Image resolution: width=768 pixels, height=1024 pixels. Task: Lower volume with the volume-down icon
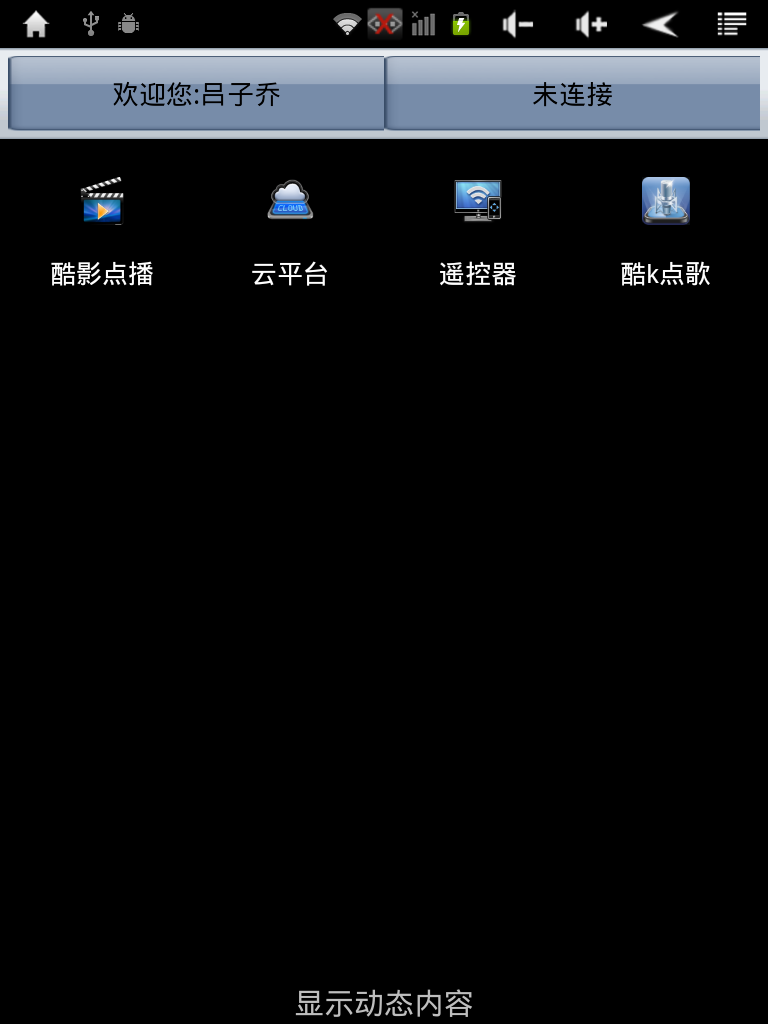coord(518,25)
